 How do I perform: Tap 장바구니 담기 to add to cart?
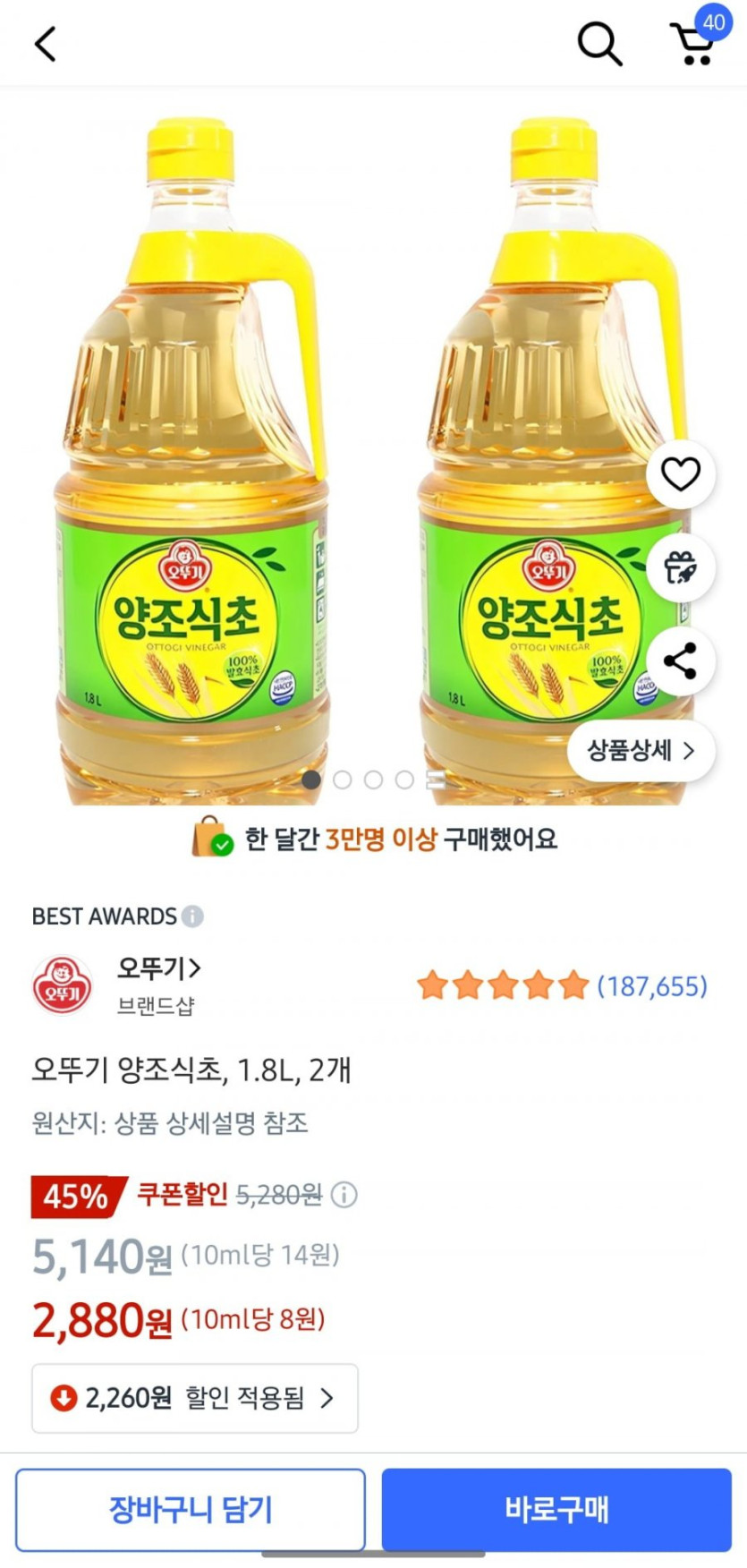[191, 1510]
